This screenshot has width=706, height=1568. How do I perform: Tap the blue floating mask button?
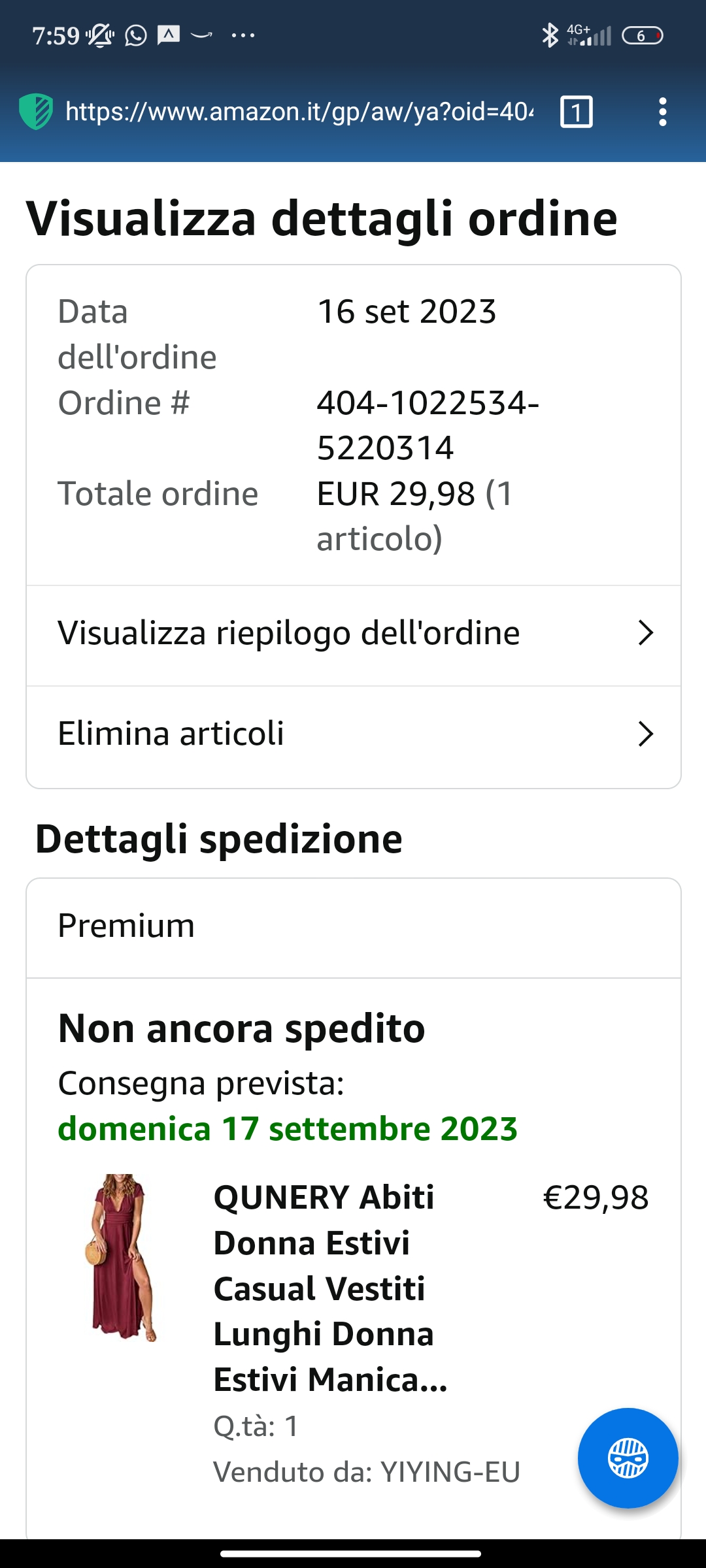pos(628,1458)
